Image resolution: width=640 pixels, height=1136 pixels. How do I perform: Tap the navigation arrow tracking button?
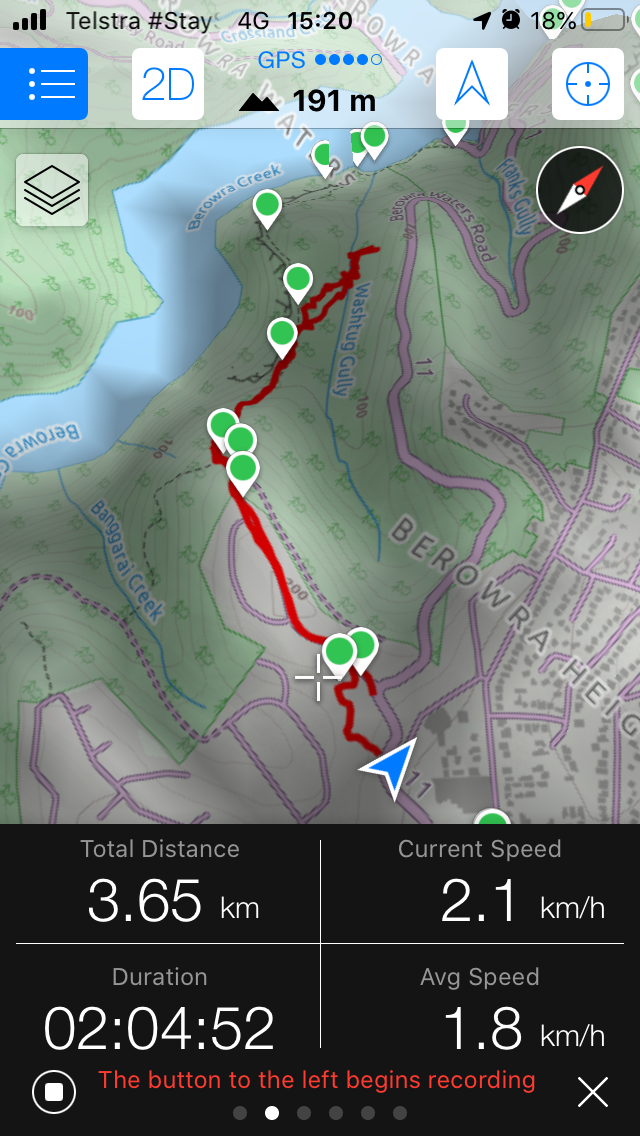(471, 84)
